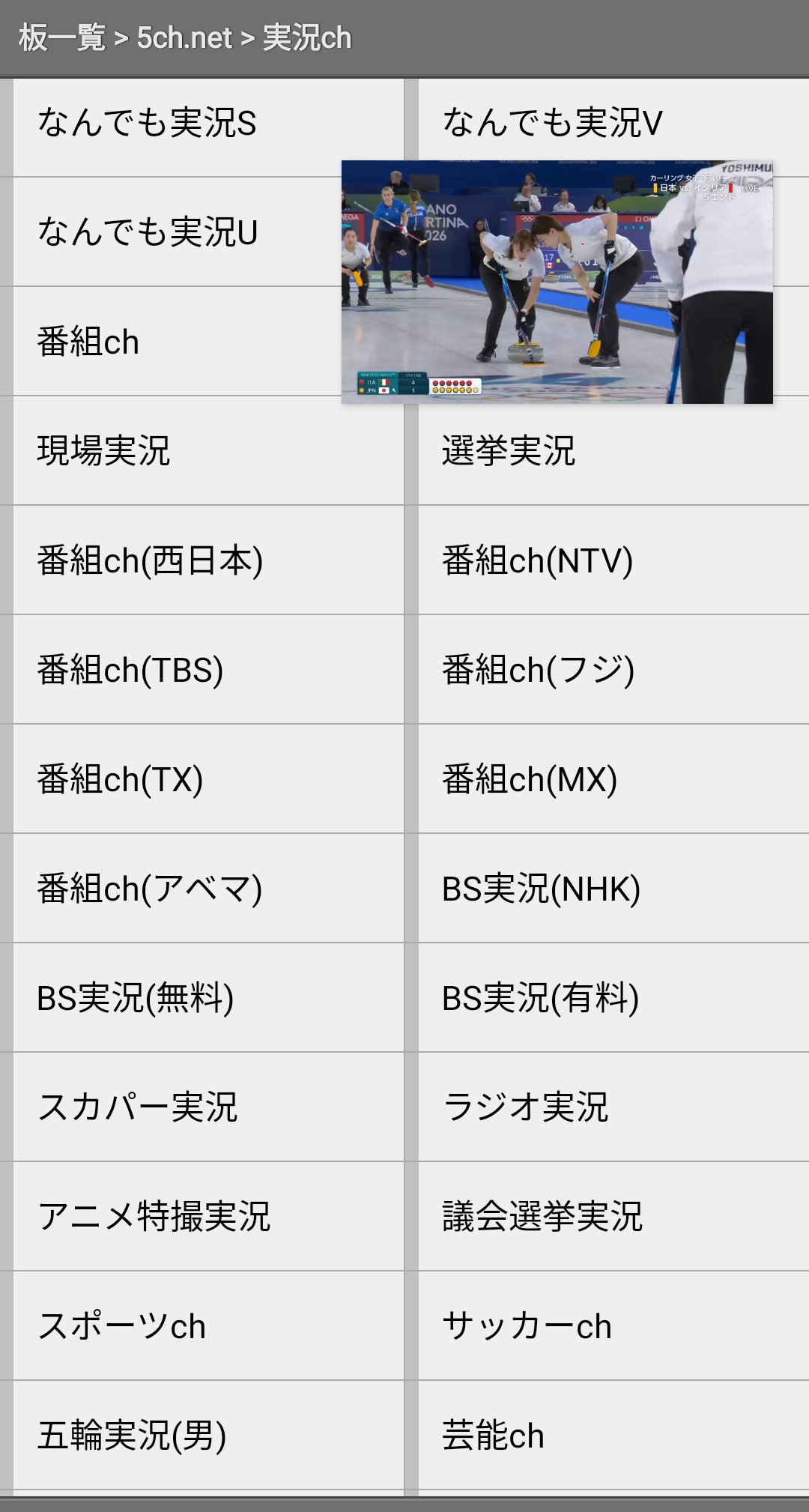Screen dimensions: 809x1512
Task: Open the アニメ特撮実況 board
Action: pyautogui.click(x=154, y=1217)
